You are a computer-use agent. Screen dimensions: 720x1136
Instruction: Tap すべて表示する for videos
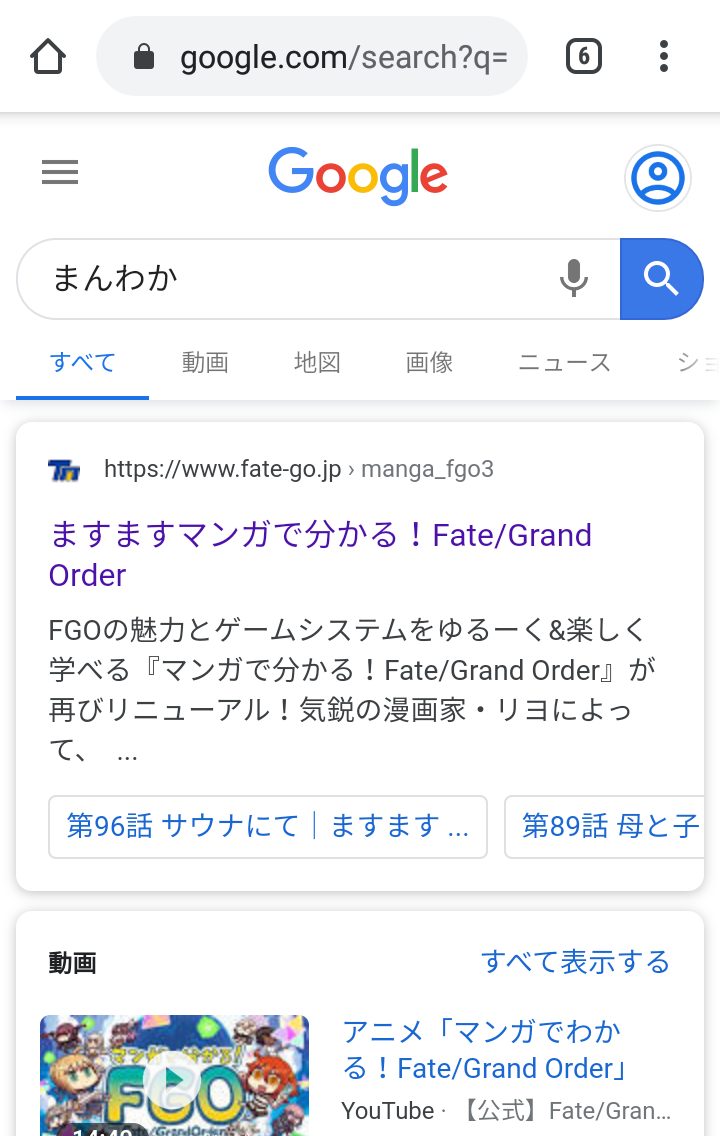point(575,962)
